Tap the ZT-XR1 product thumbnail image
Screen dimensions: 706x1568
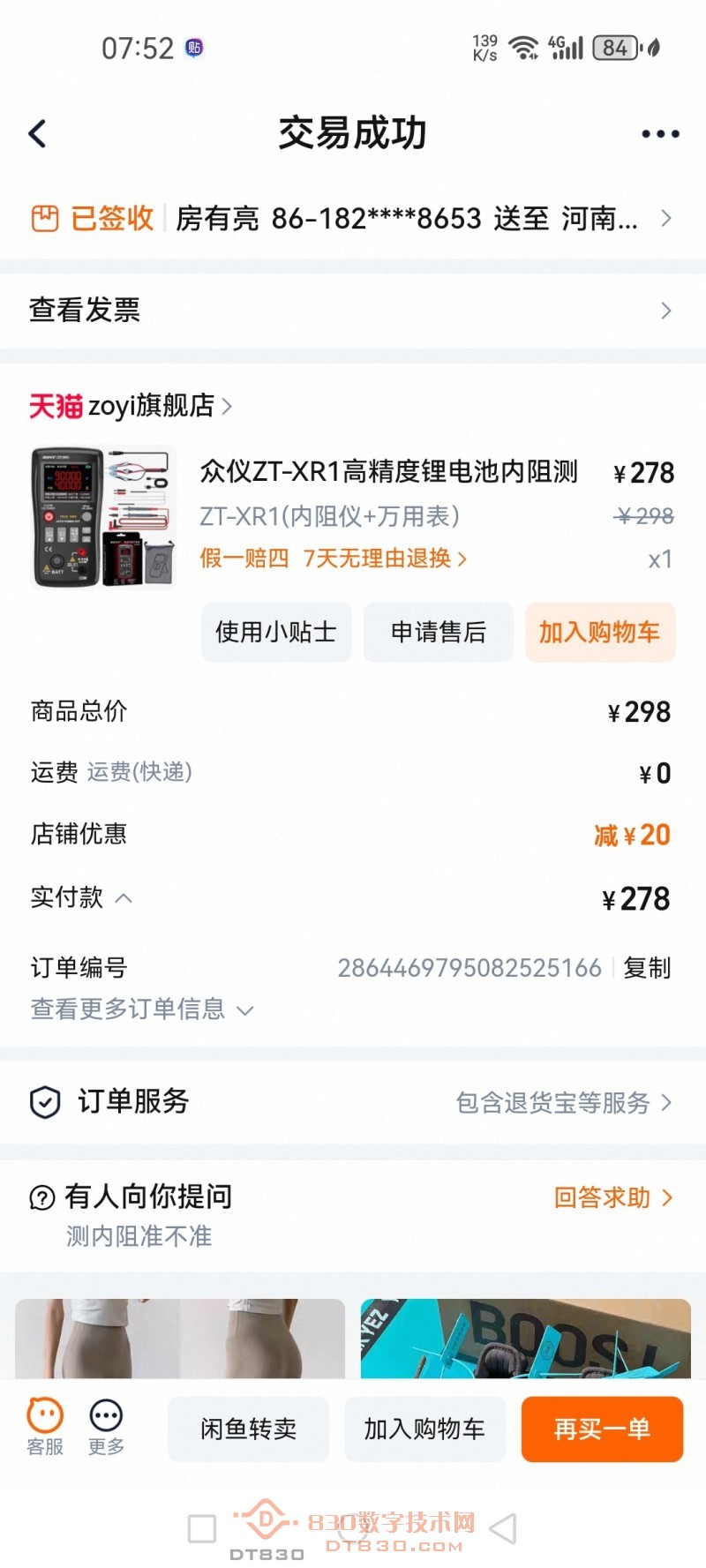[x=102, y=518]
